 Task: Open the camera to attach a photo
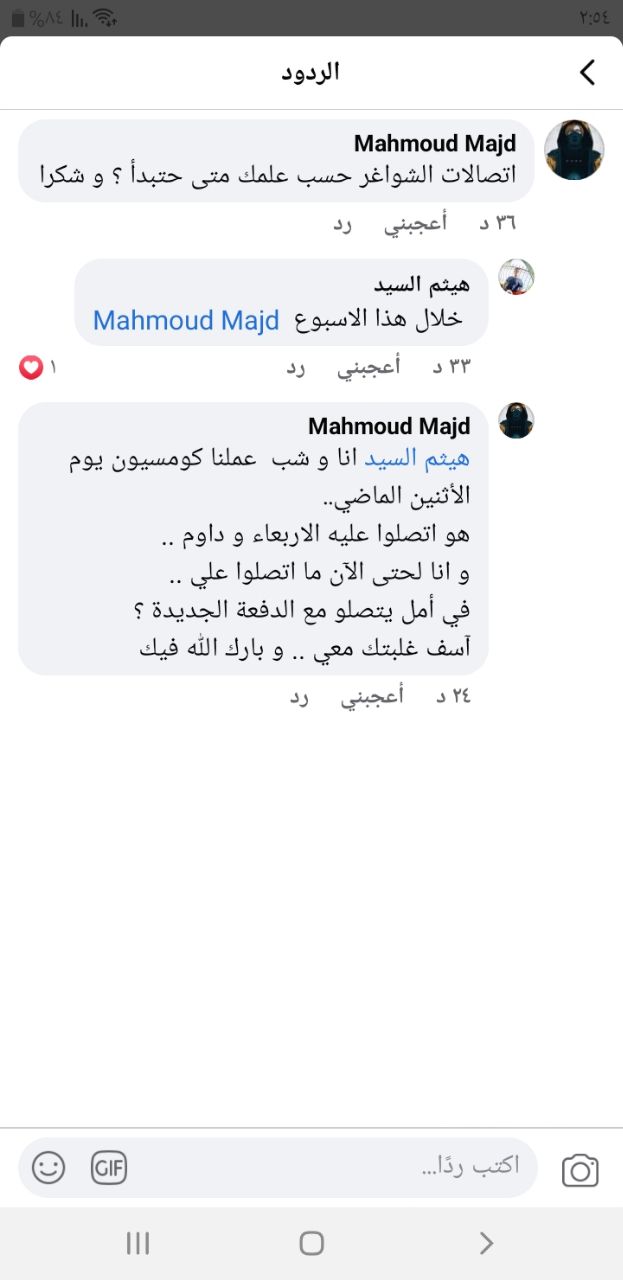tap(580, 1169)
